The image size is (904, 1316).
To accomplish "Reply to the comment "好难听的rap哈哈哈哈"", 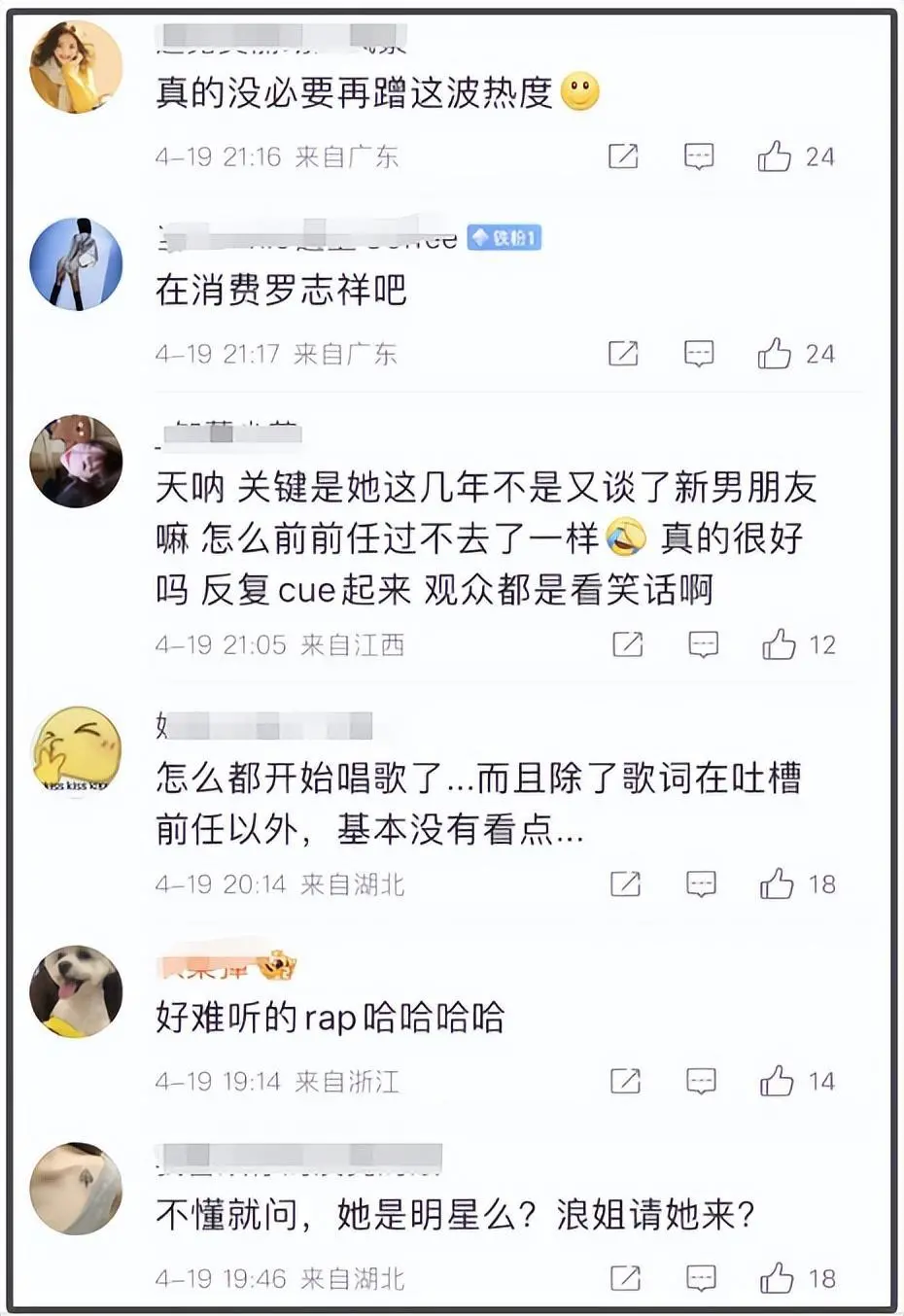I will coord(701,1081).
